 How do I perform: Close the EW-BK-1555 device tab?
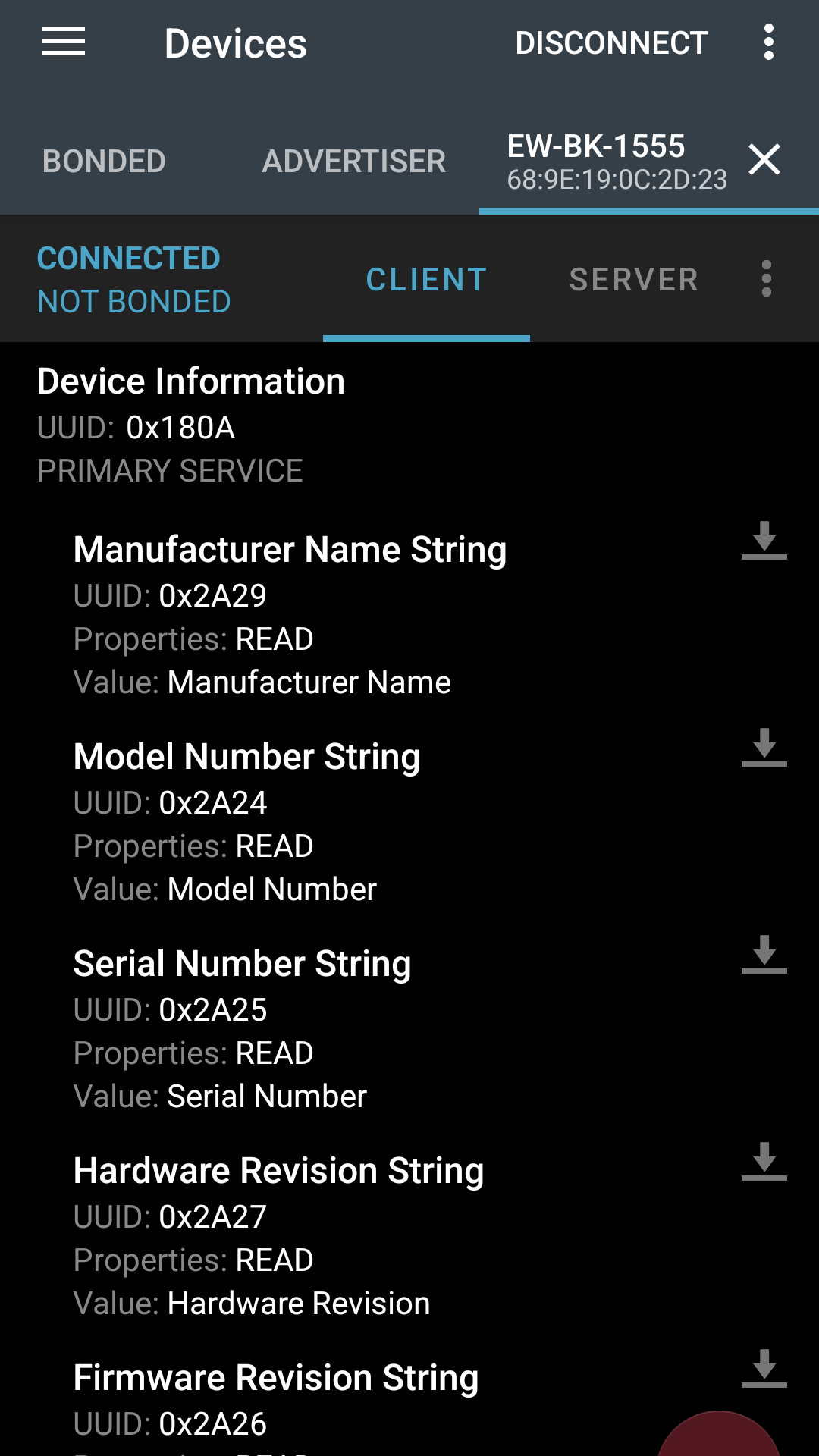point(764,160)
